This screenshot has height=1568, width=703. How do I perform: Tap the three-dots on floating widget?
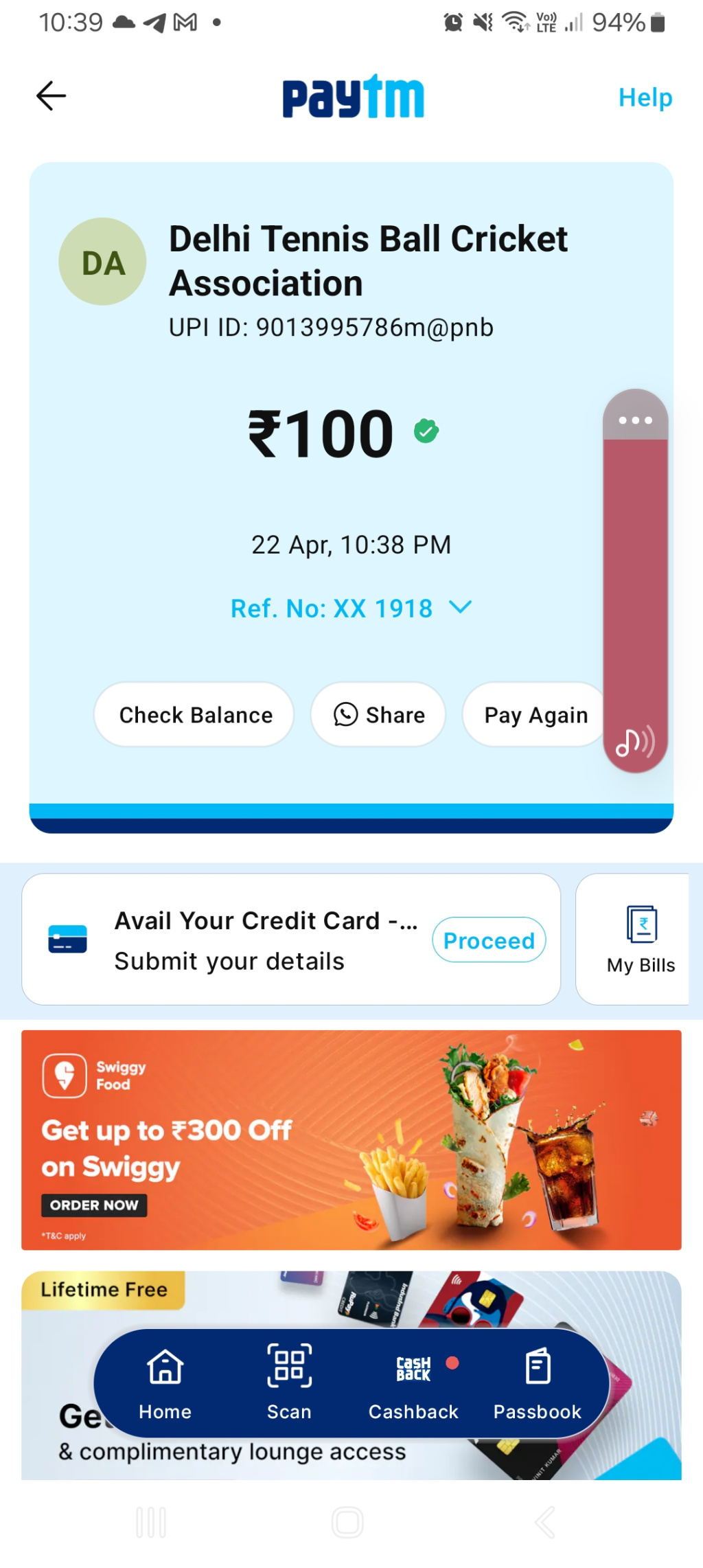point(635,420)
